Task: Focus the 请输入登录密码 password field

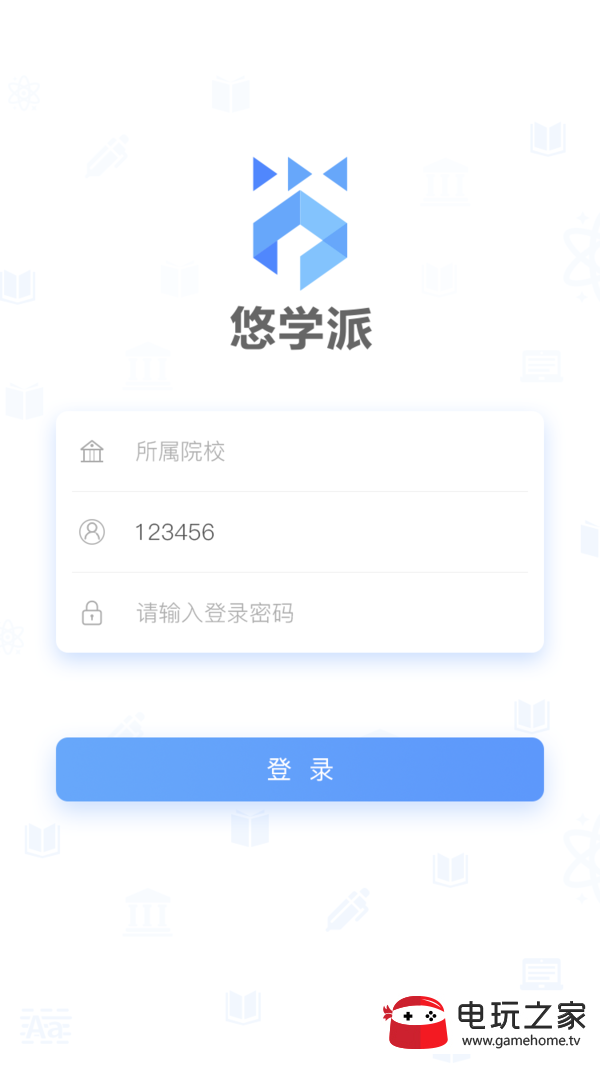Action: pos(300,612)
